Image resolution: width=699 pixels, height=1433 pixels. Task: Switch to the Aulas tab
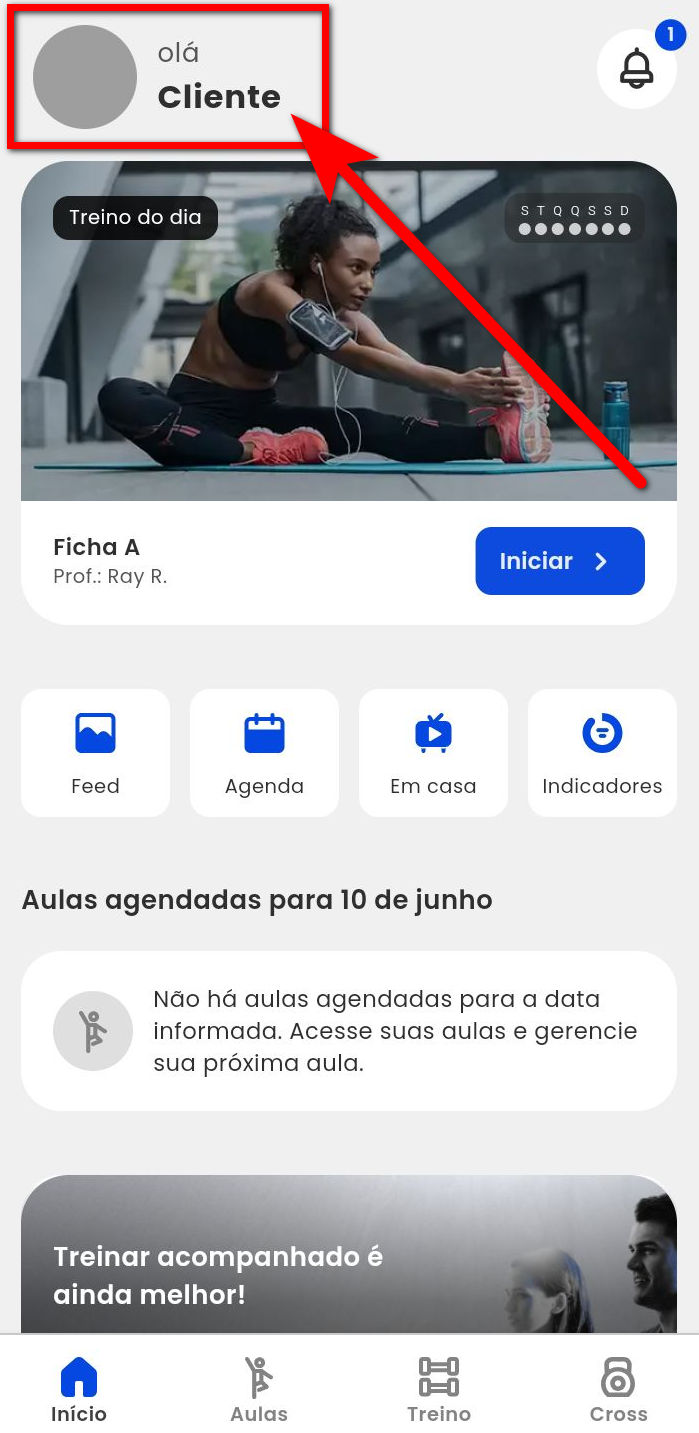(x=259, y=1390)
